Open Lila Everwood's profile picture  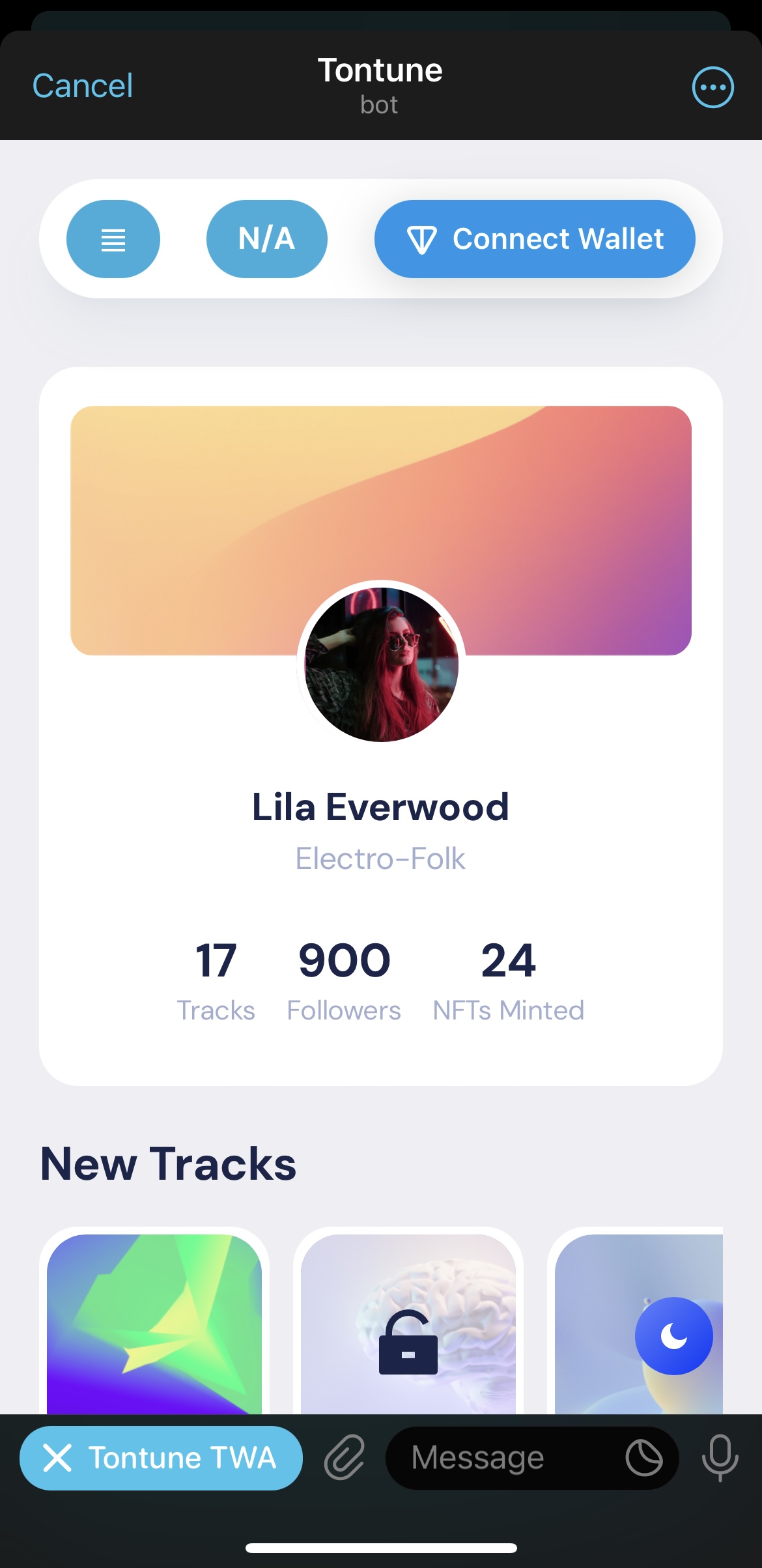coord(381,664)
